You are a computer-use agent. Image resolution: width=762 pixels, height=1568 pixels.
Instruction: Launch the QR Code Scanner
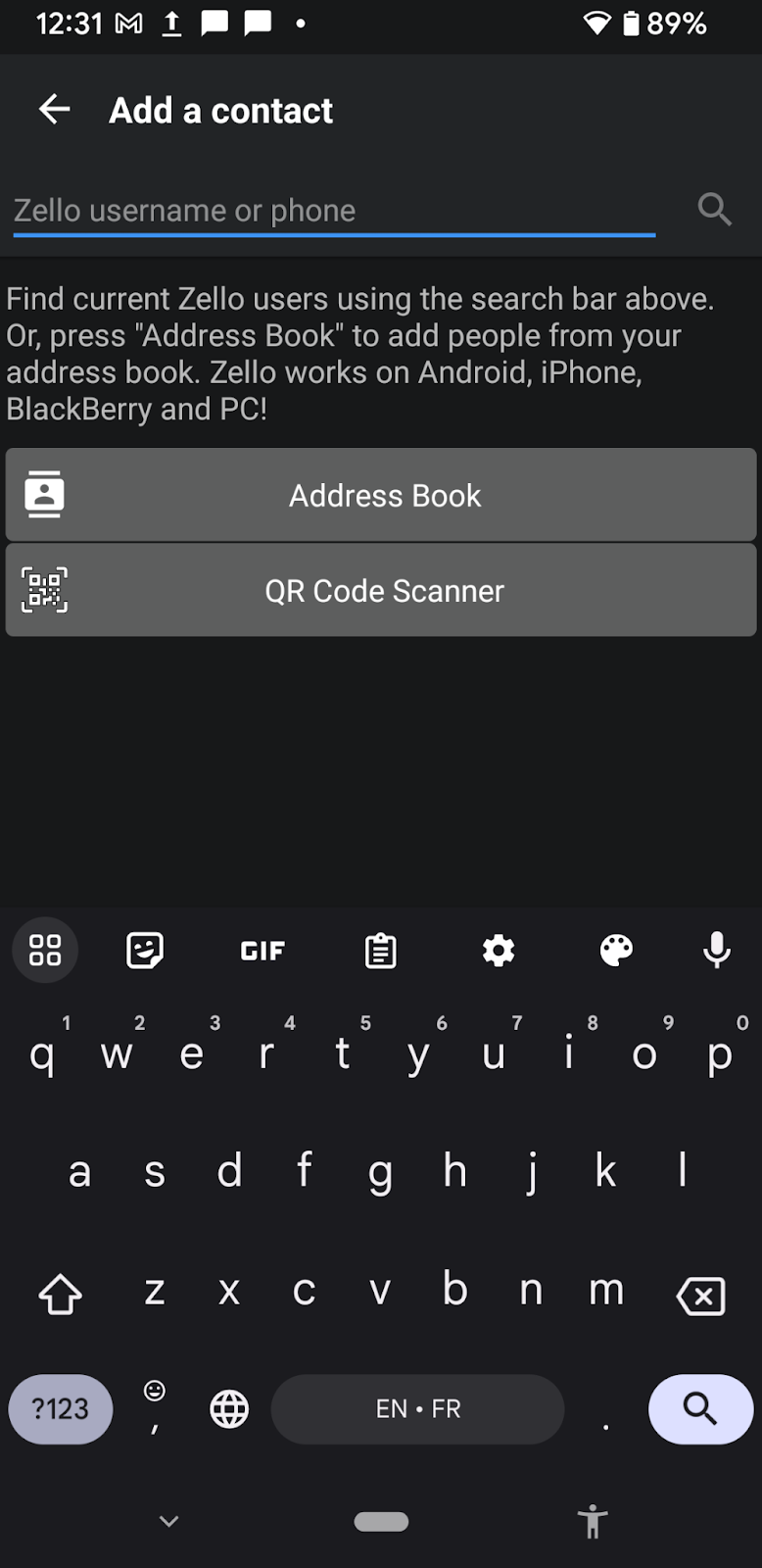tap(381, 591)
